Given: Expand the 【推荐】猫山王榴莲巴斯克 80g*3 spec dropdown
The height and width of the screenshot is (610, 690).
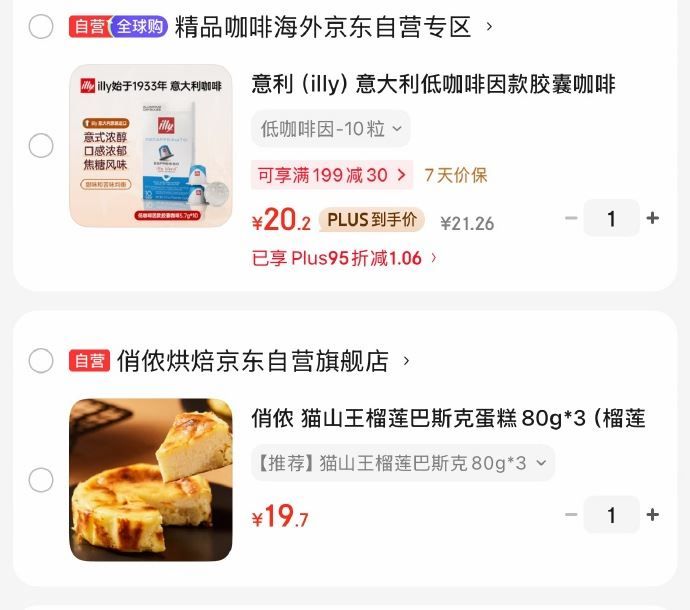Looking at the screenshot, I should [402, 463].
